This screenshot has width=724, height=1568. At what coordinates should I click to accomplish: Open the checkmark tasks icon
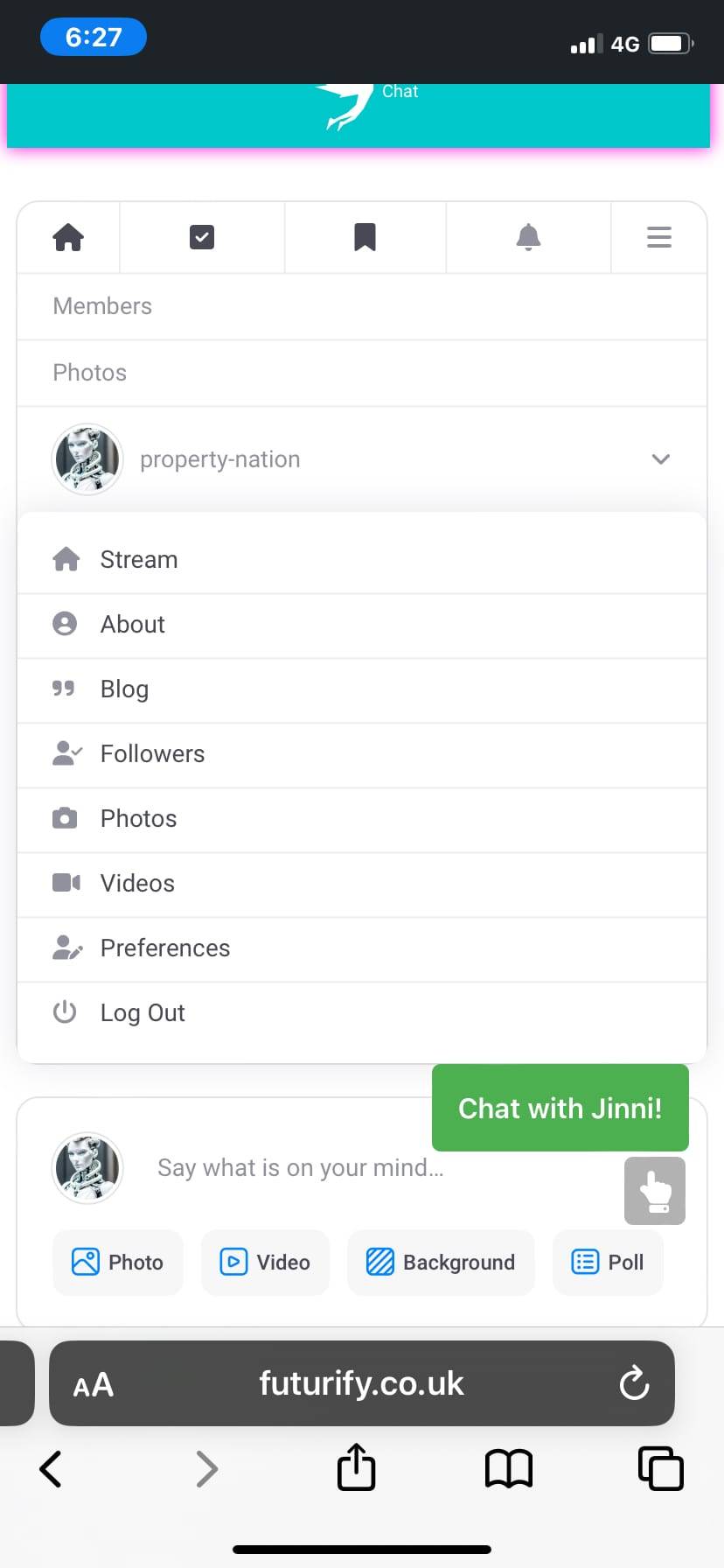pyautogui.click(x=202, y=237)
